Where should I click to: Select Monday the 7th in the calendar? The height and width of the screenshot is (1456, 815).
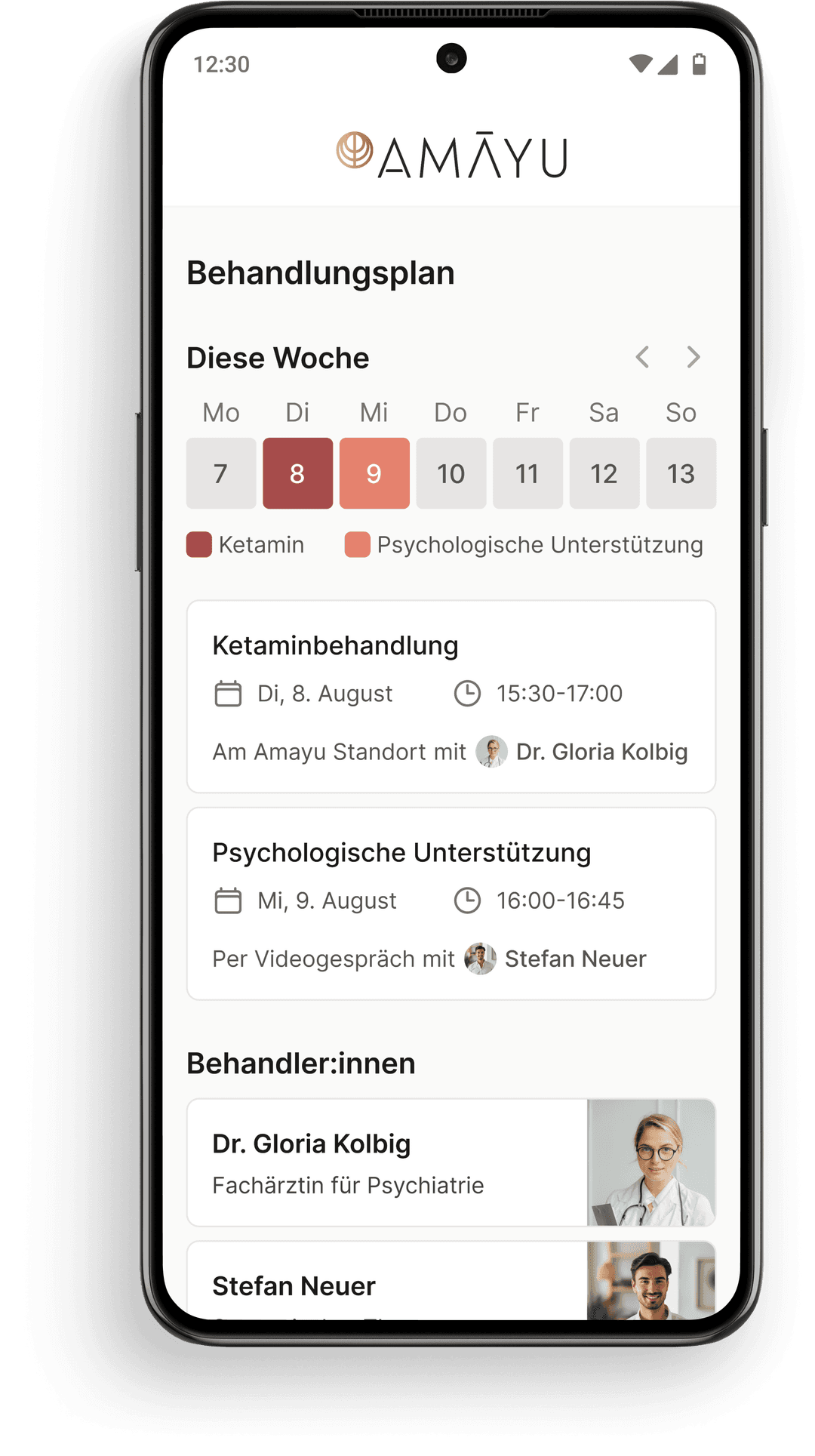coord(221,473)
